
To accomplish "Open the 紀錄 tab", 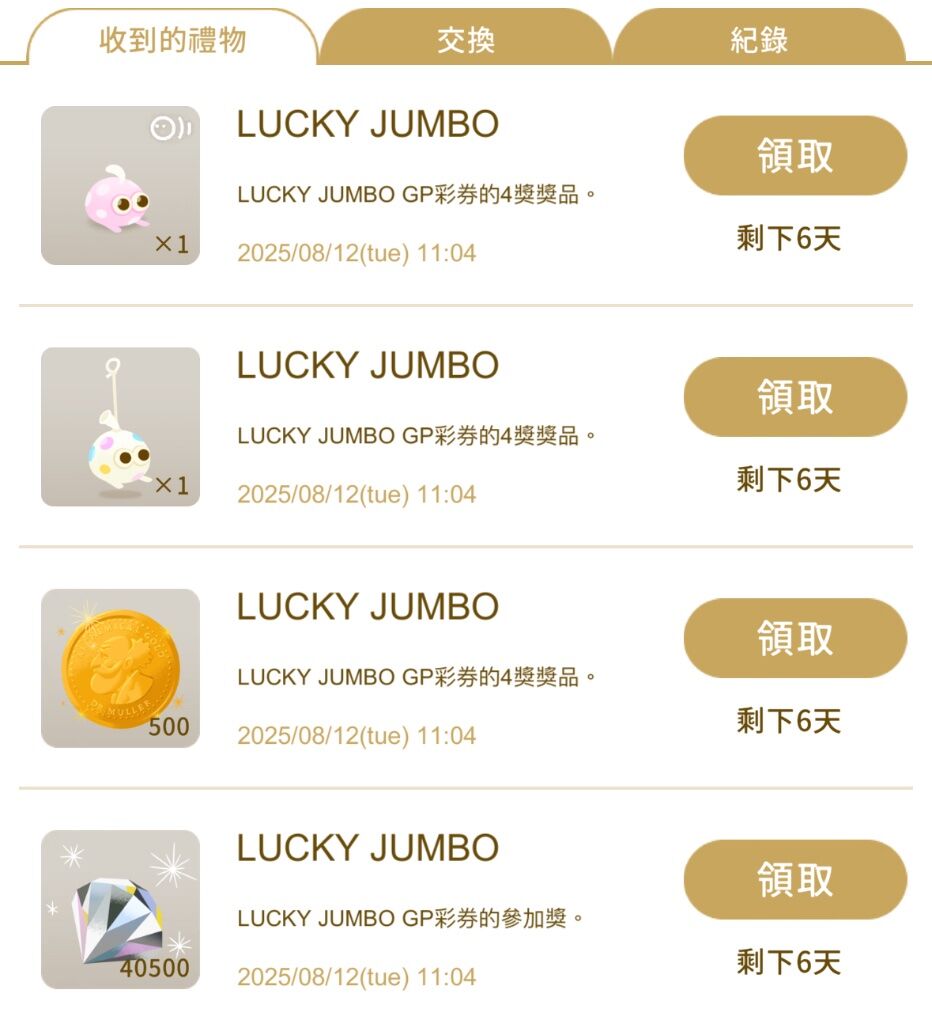I will click(x=759, y=40).
